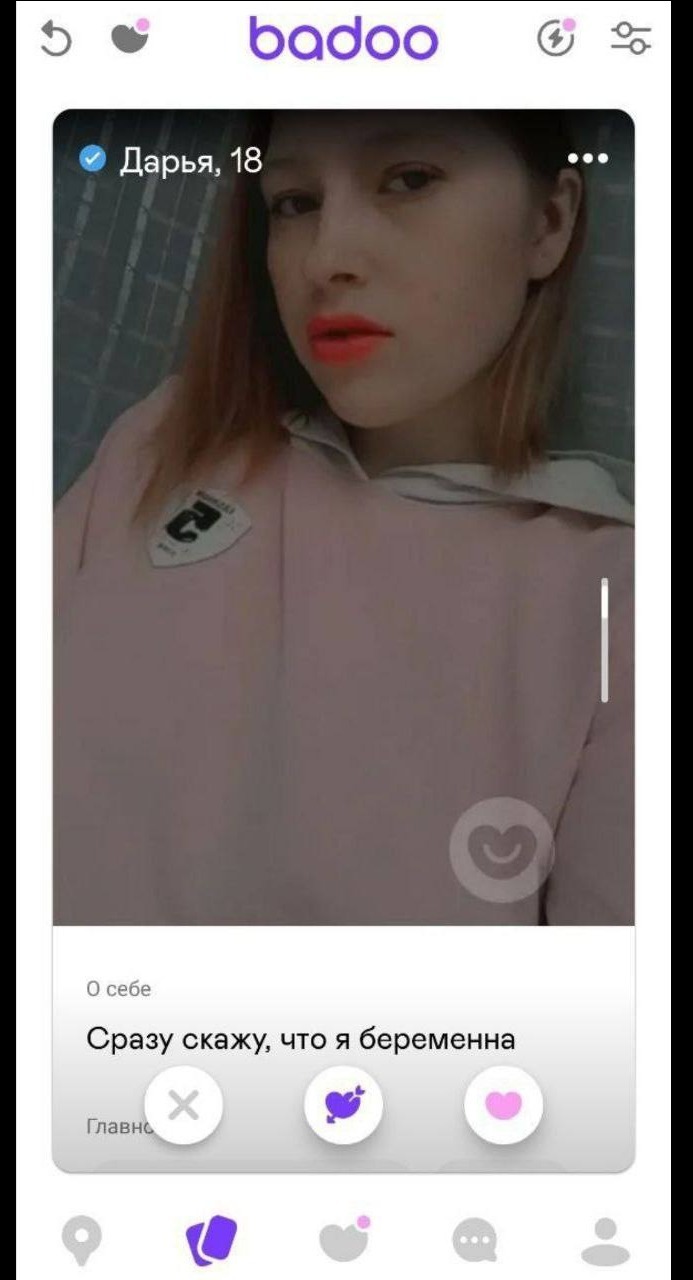Like Дарья with the pink heart button
The width and height of the screenshot is (693, 1280).
(503, 1105)
